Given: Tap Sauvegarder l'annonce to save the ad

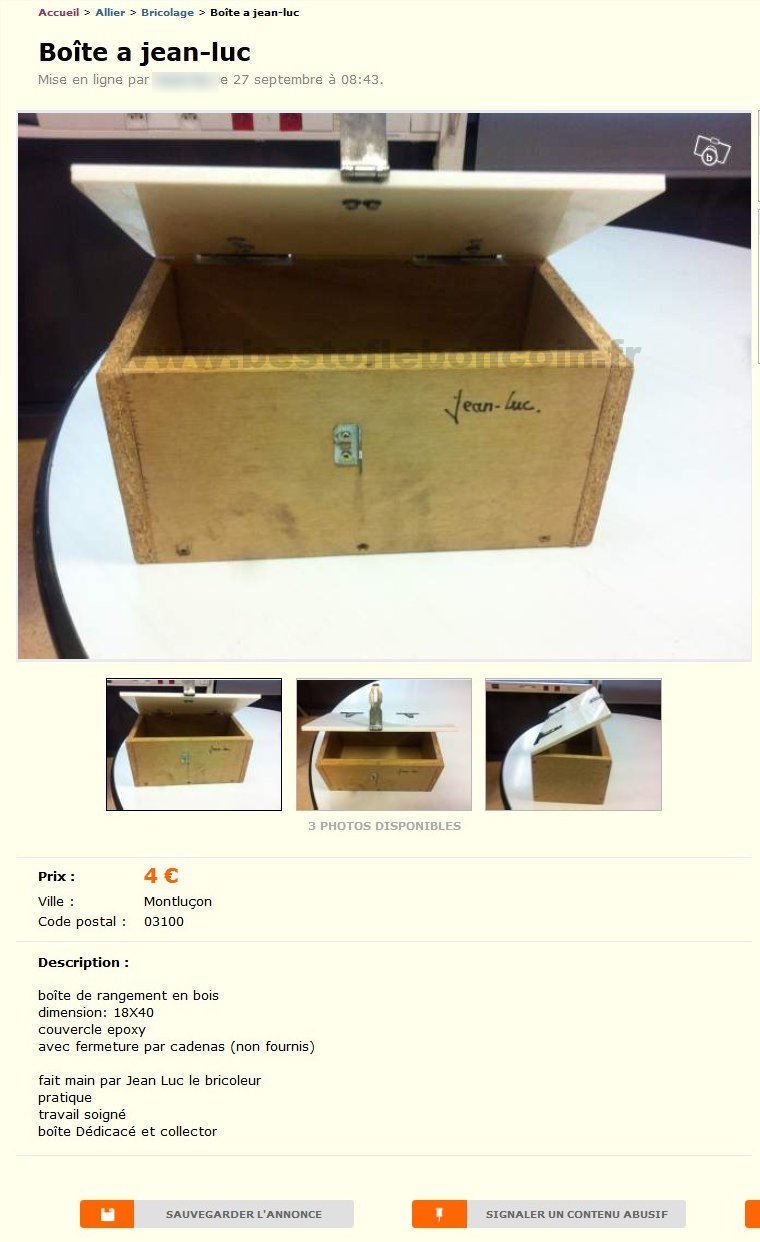Looking at the screenshot, I should click(217, 1214).
